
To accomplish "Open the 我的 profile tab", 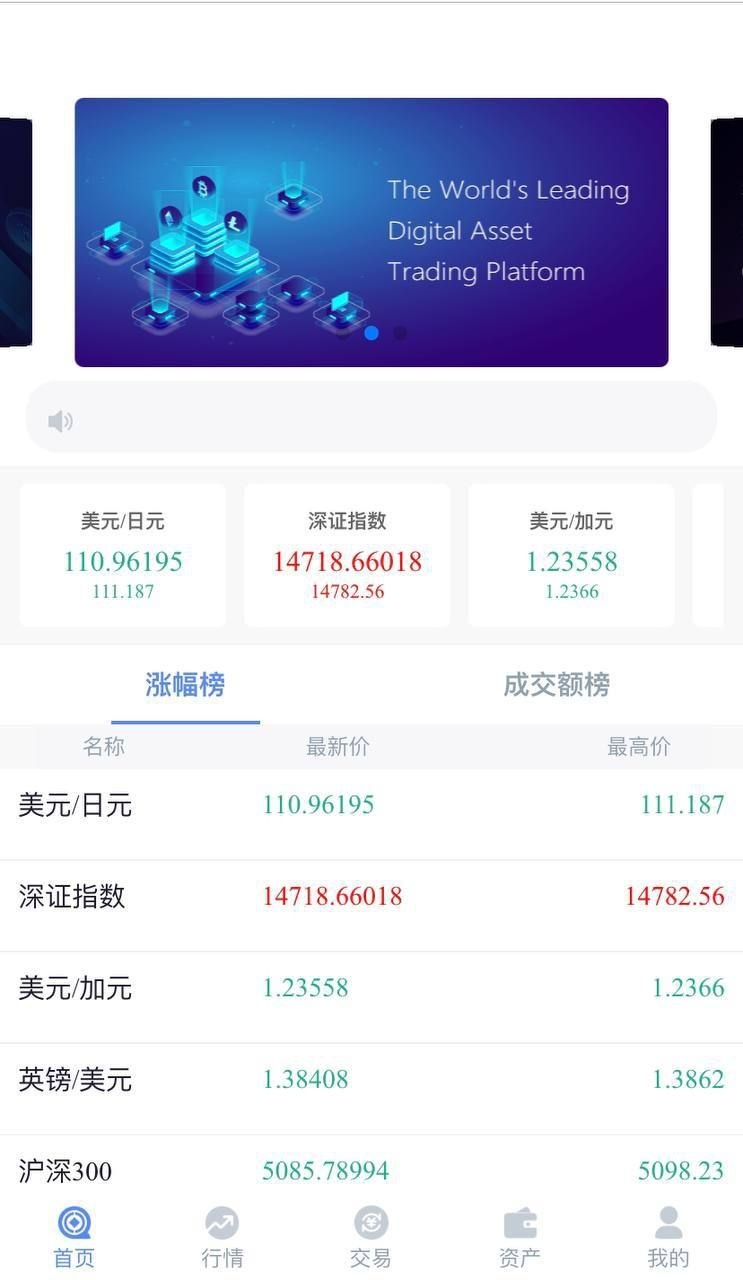I will tap(668, 1238).
